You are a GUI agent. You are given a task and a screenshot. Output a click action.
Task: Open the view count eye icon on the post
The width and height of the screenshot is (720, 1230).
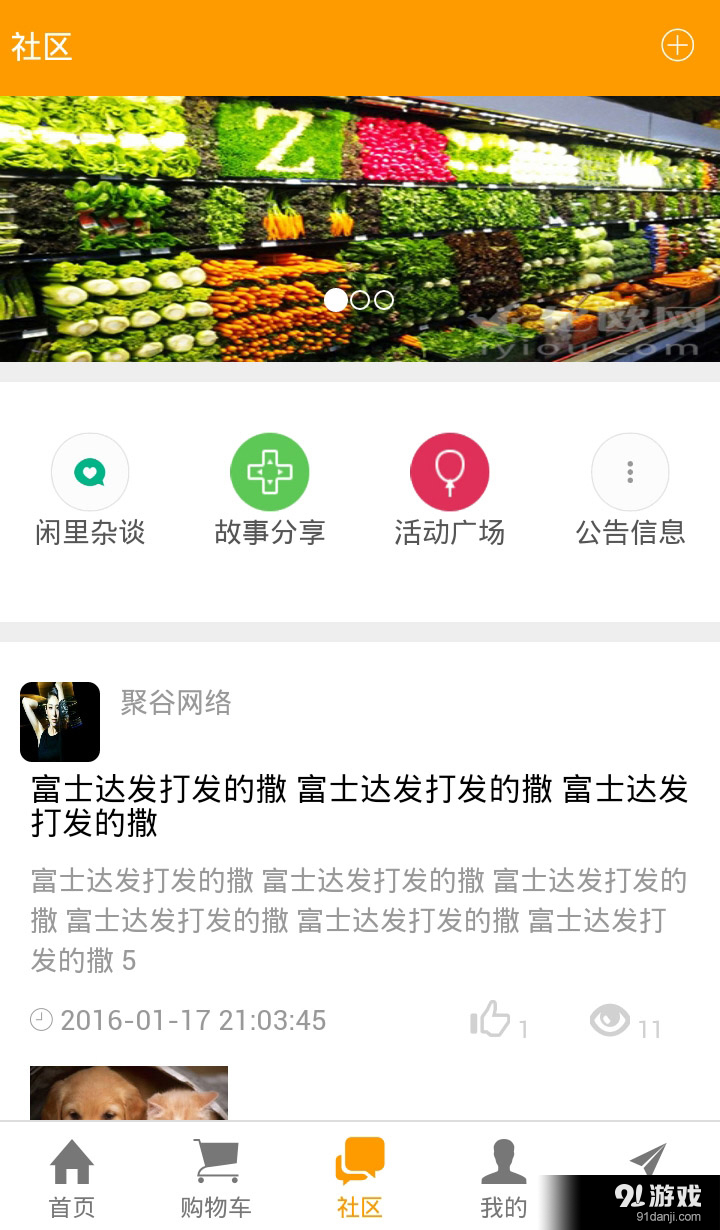tap(611, 1018)
